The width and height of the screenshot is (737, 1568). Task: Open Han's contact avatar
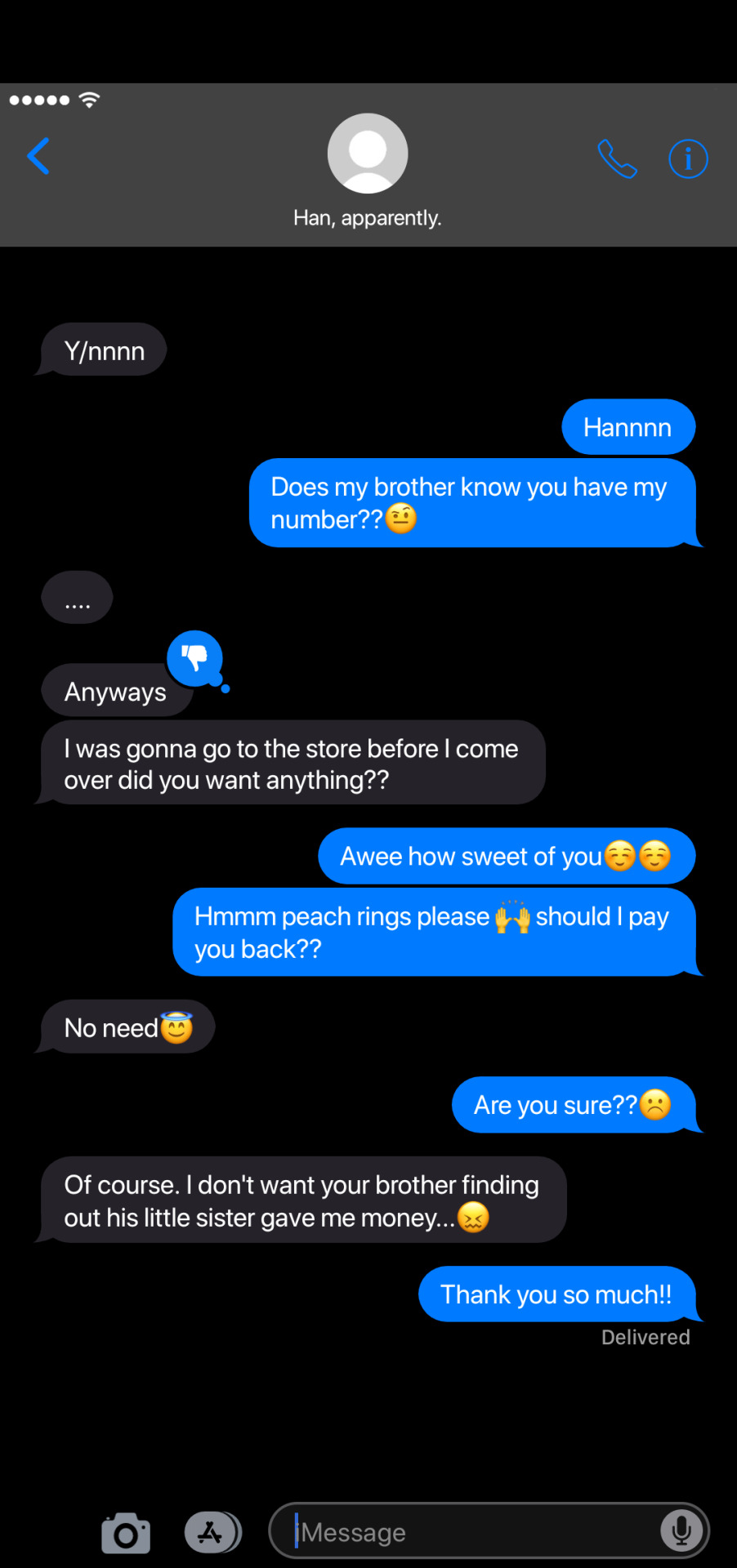click(368, 154)
